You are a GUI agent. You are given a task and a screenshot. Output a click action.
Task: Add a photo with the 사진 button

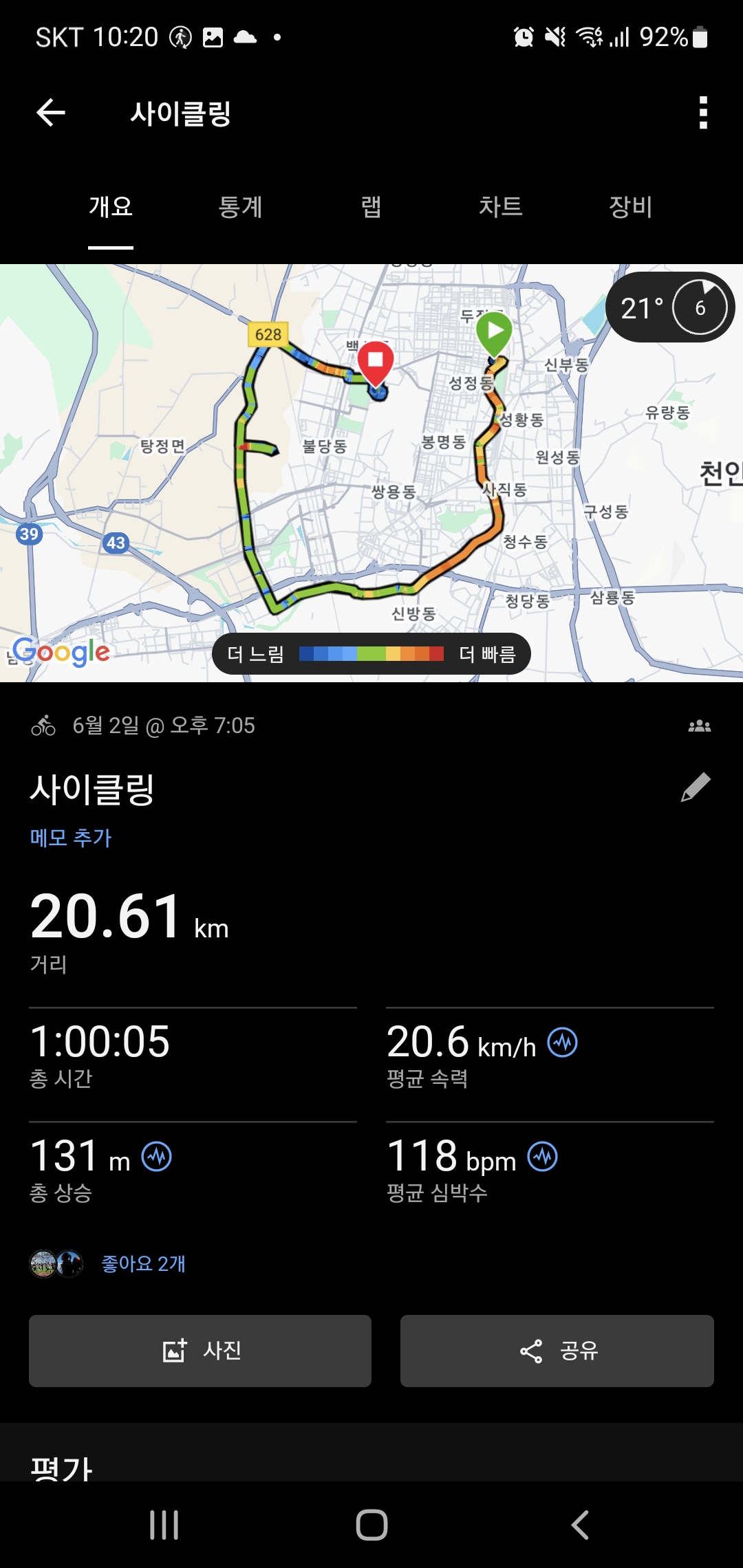200,1351
